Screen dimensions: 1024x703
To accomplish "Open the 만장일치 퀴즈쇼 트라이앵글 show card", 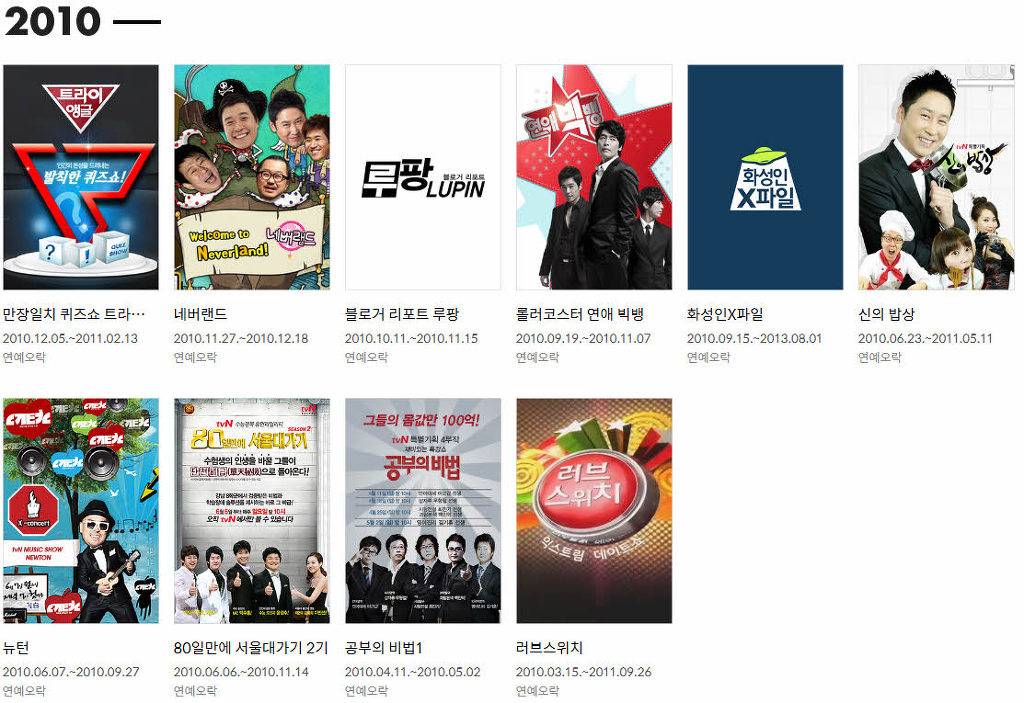I will 81,178.
